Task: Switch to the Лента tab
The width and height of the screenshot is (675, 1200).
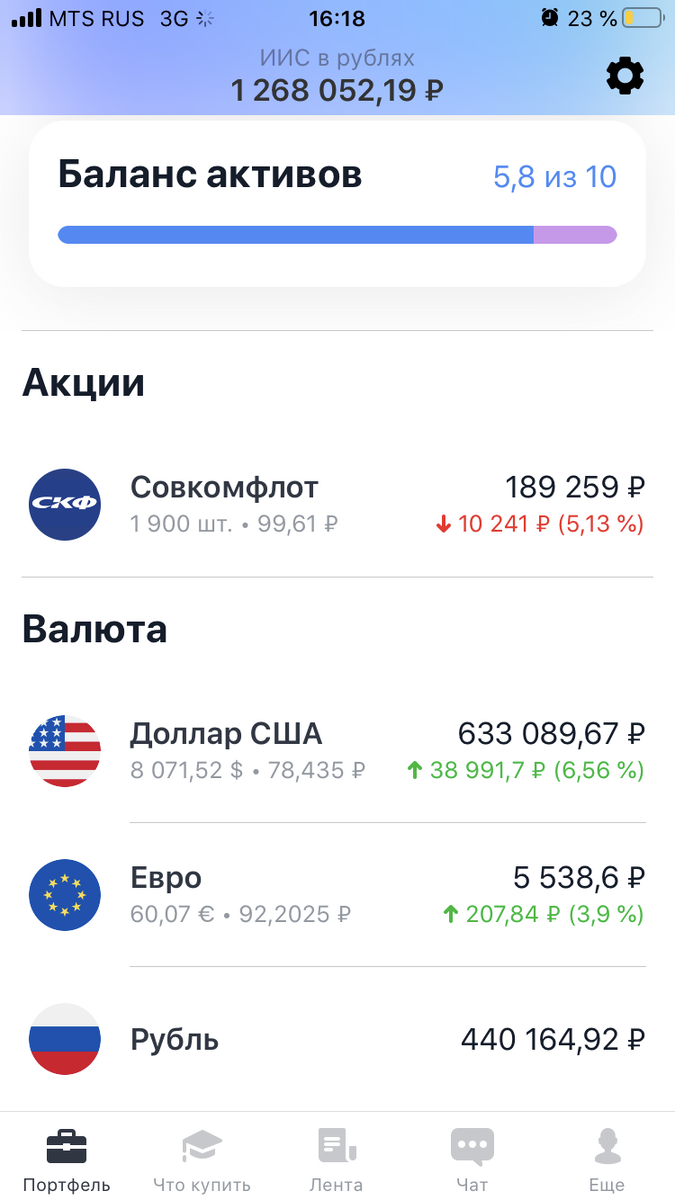Action: coord(336,1157)
